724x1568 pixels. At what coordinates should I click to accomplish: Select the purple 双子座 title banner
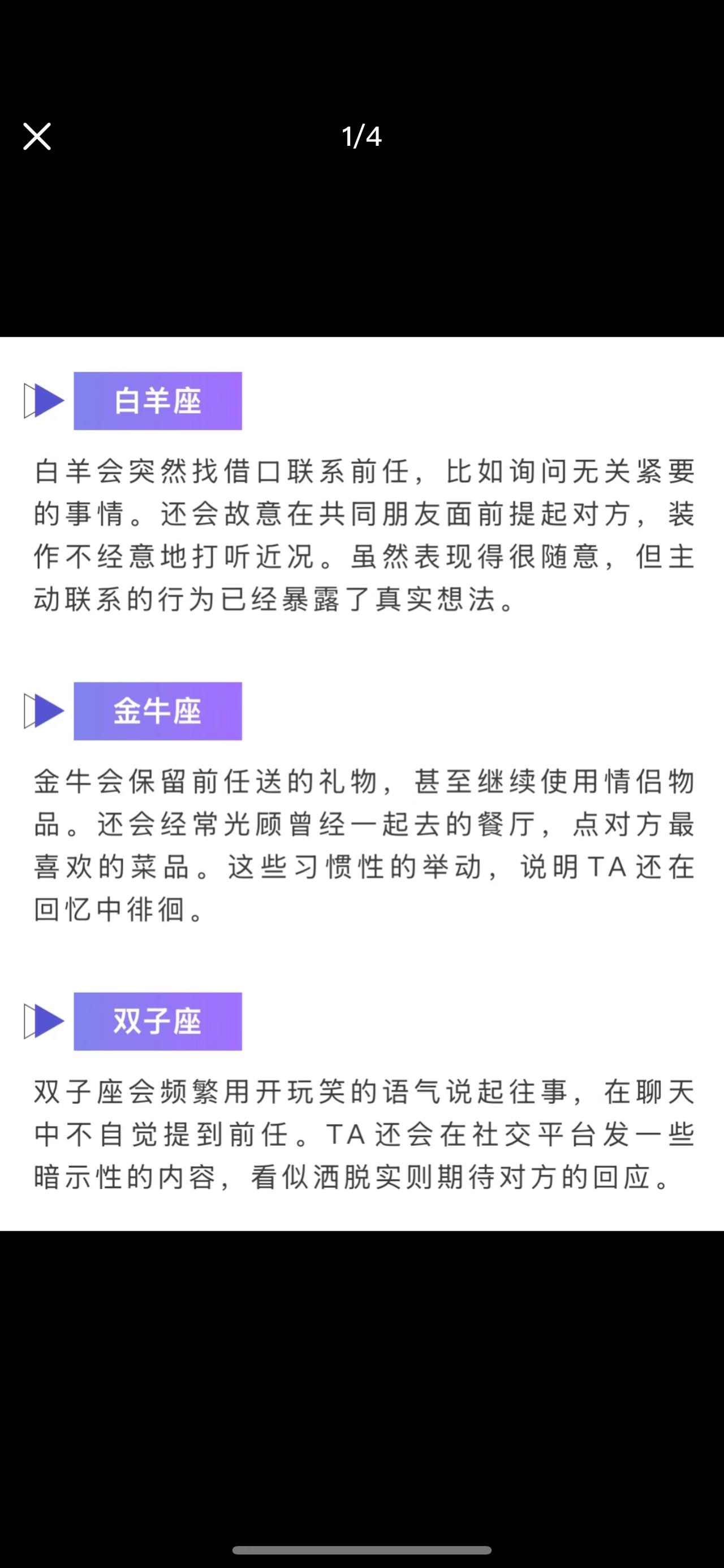[x=157, y=1021]
